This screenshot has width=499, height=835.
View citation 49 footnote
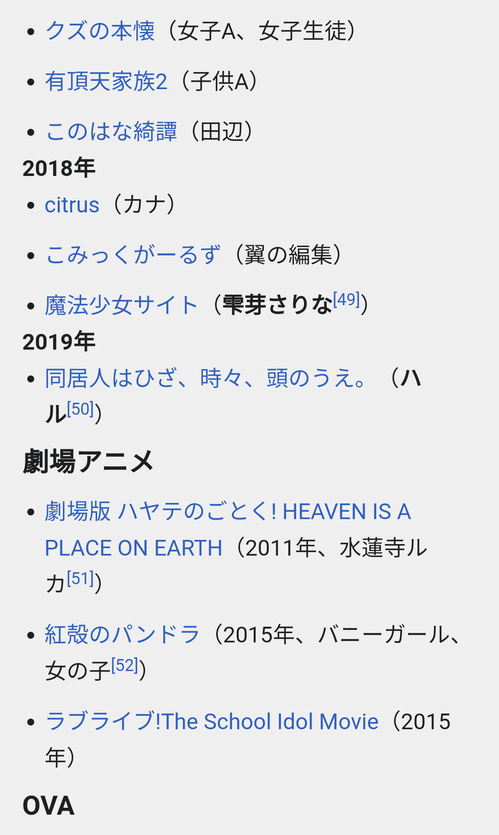tap(347, 299)
